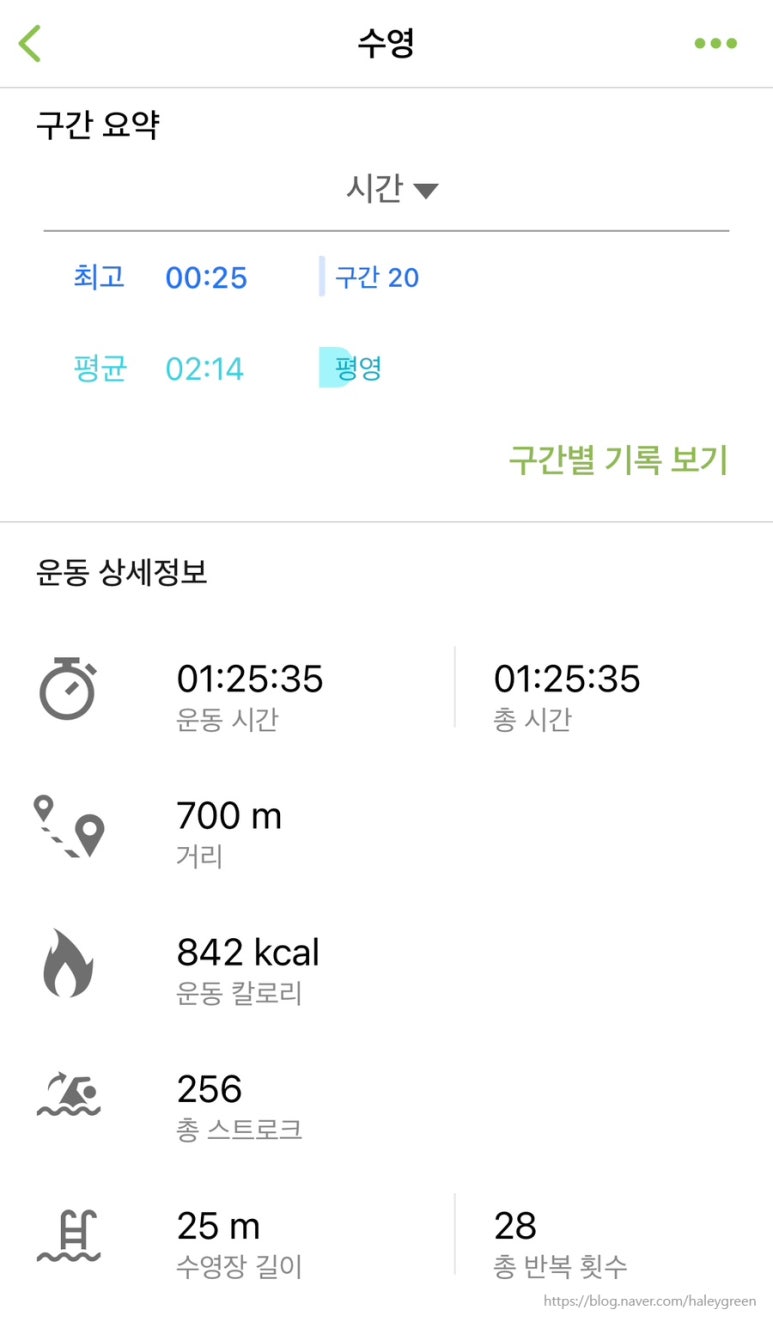This screenshot has width=773, height=1322.
Task: Open the three-dot overflow menu
Action: tap(716, 43)
